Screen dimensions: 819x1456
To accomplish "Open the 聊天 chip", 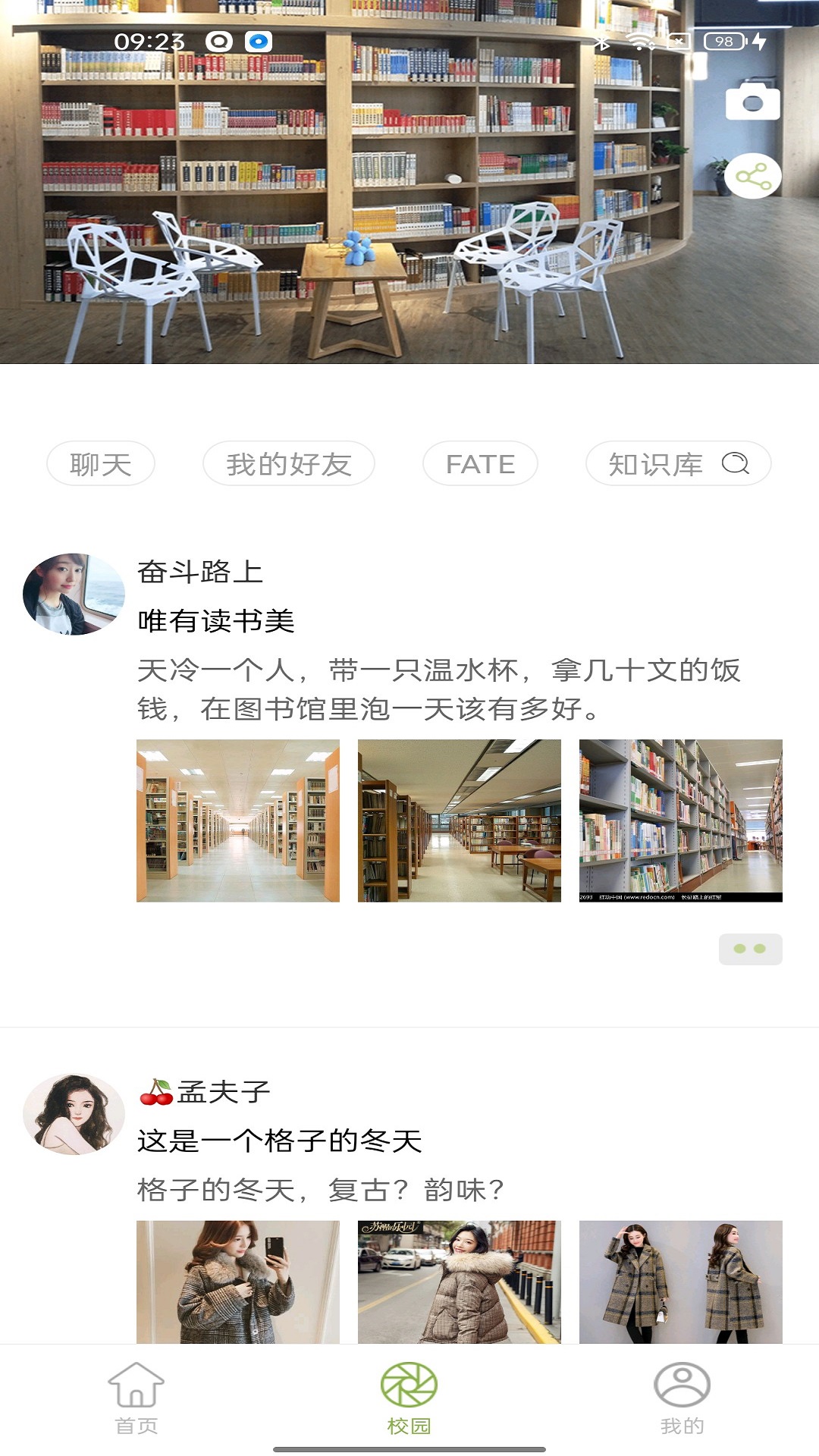I will 101,463.
